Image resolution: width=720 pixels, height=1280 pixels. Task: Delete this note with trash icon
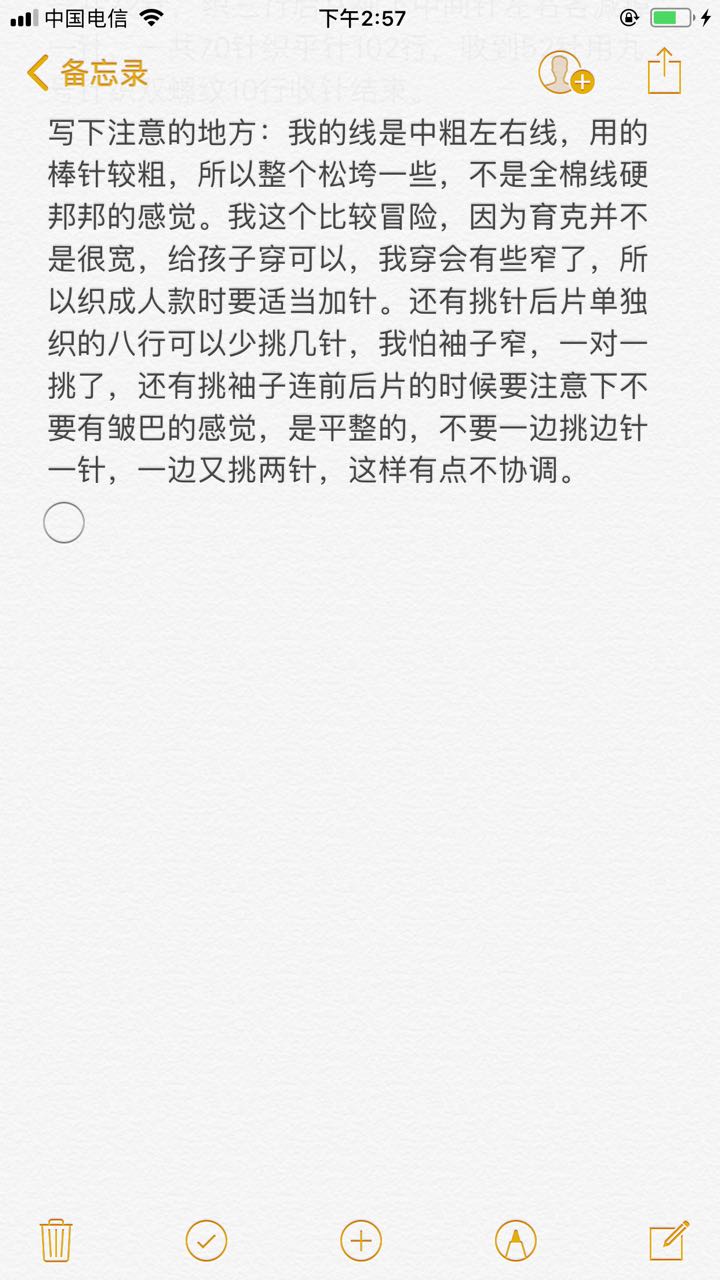(x=54, y=1241)
